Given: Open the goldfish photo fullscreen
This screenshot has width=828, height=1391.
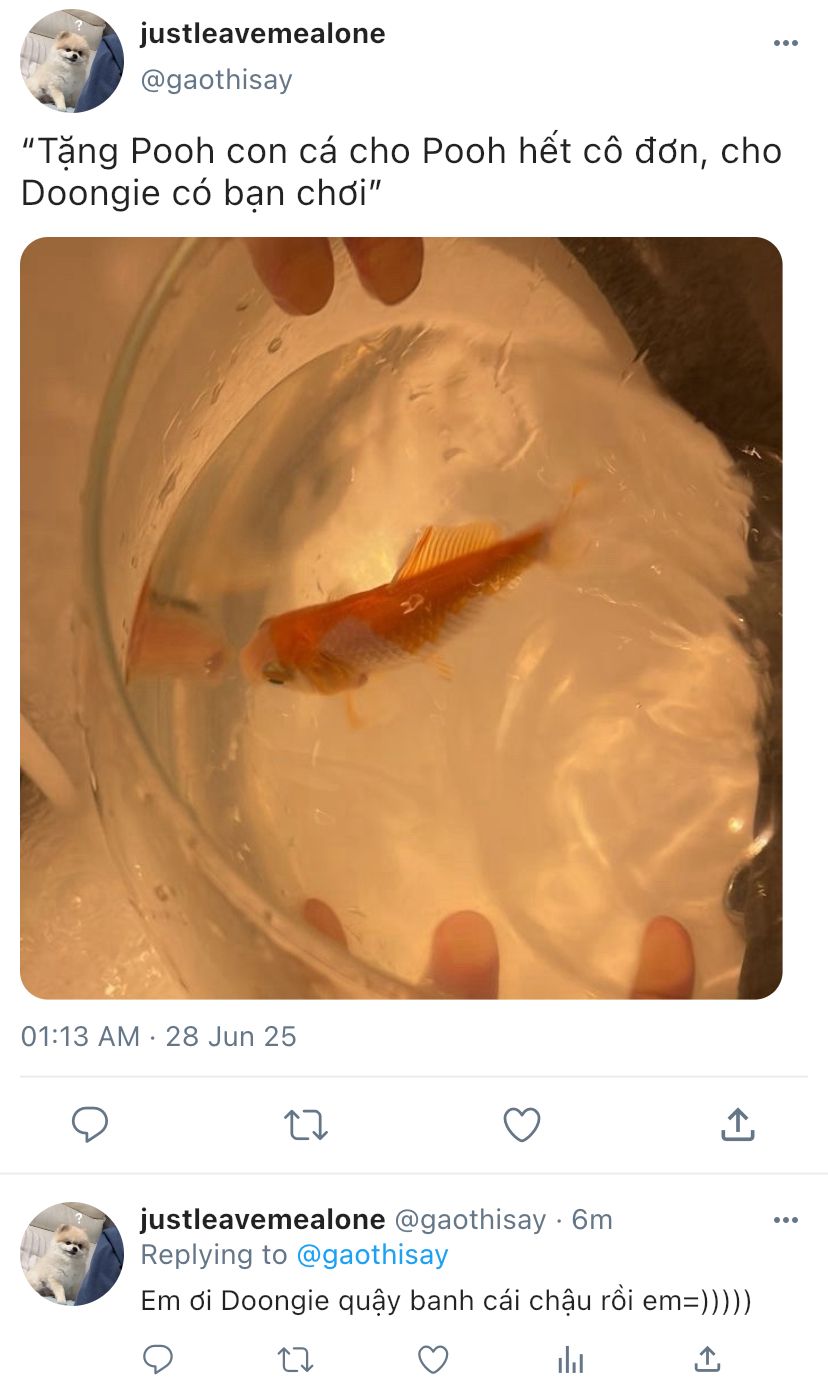Looking at the screenshot, I should [401, 617].
